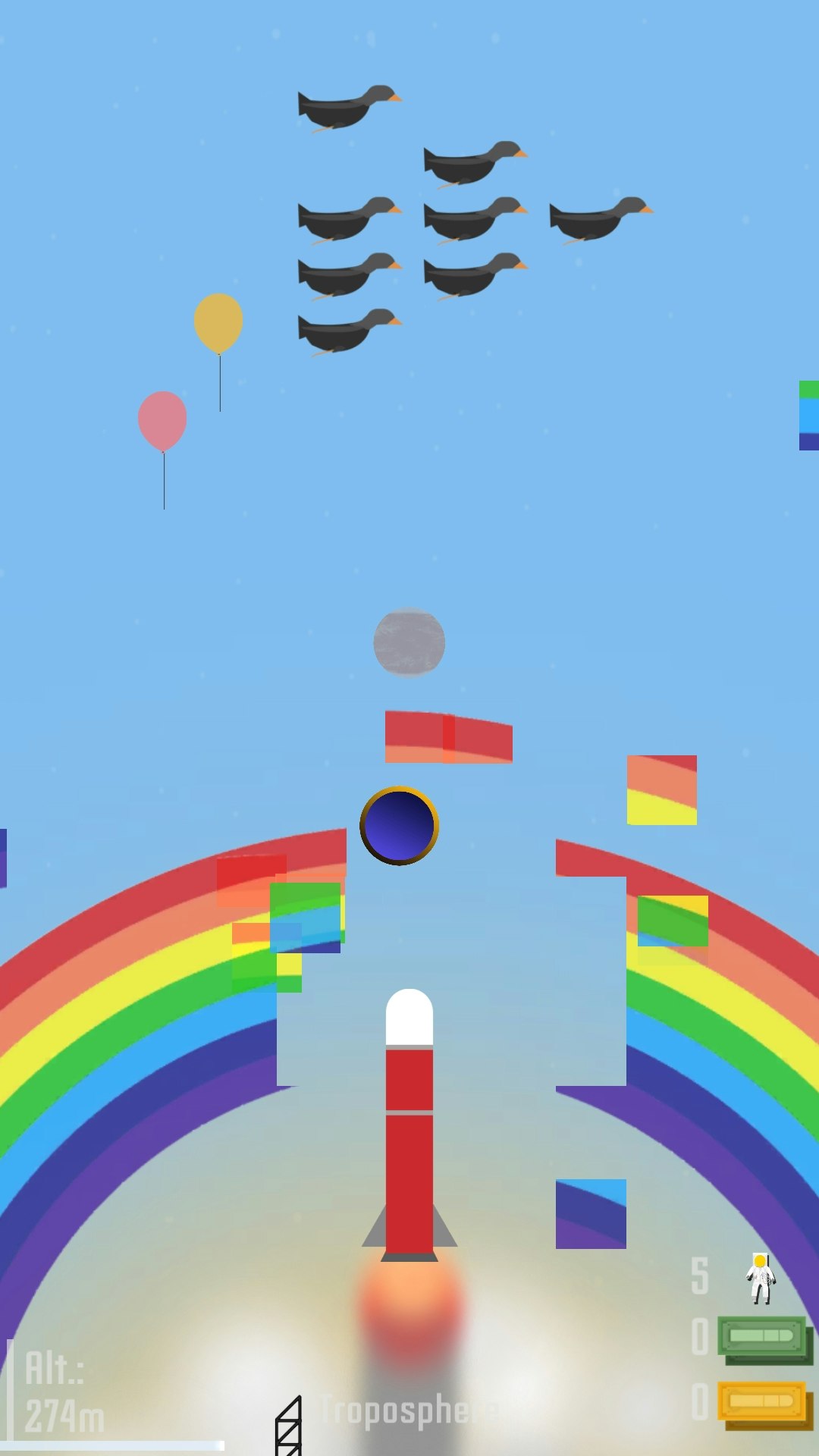Screen dimensions: 819x1456
Task: Click the 500 score counter
Action: click(x=698, y=1342)
